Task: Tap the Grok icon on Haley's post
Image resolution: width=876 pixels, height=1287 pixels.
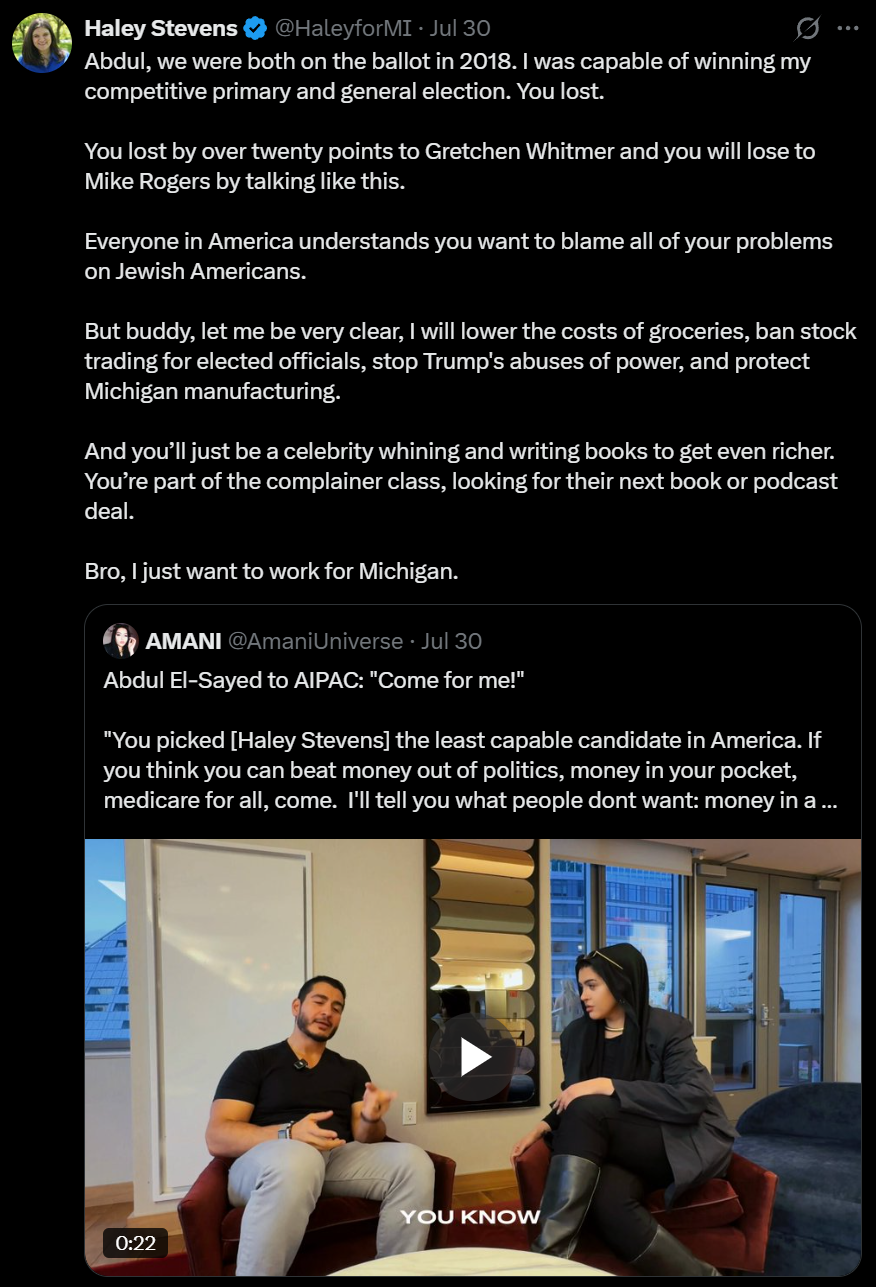Action: tap(806, 28)
